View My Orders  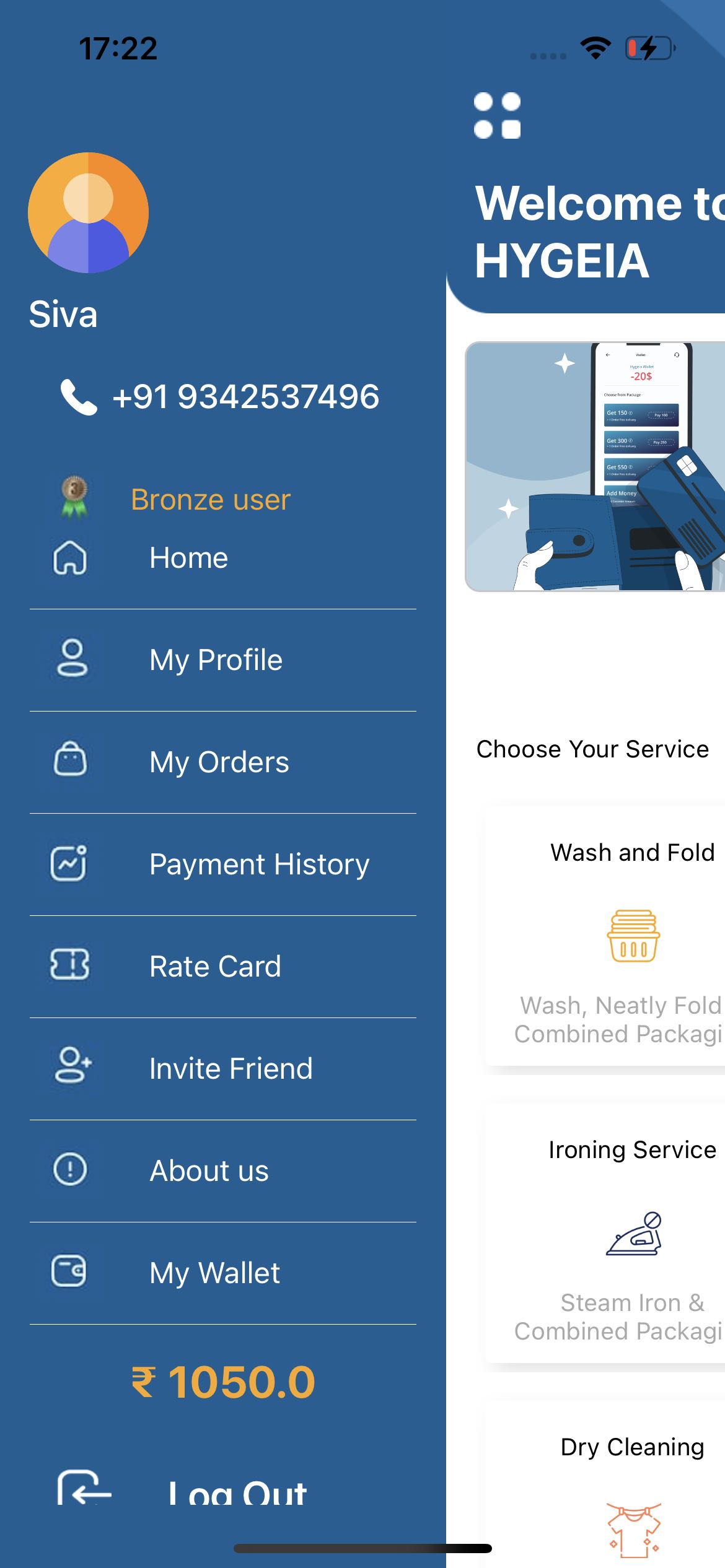click(x=219, y=762)
